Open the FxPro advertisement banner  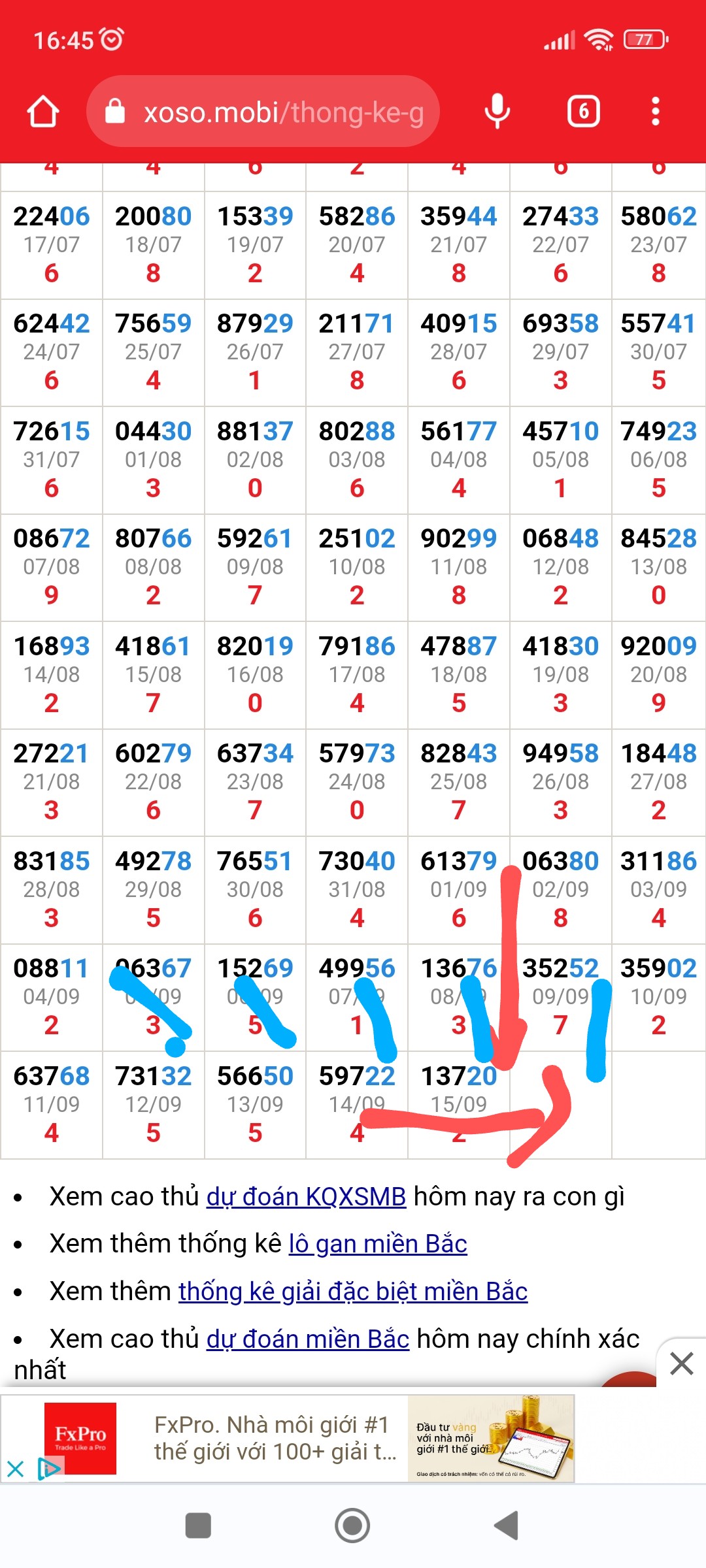point(288,1438)
